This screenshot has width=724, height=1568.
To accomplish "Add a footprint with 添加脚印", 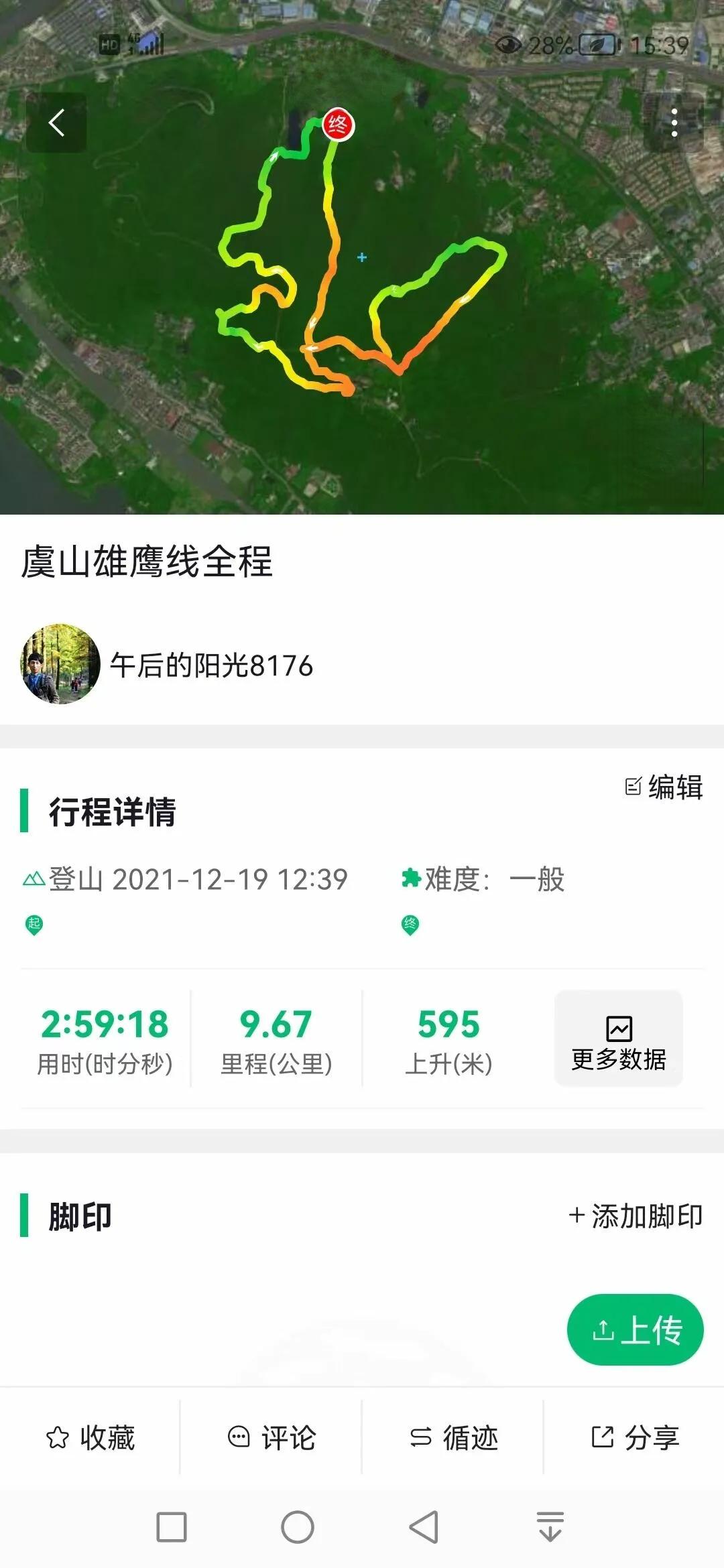I will coord(636,1216).
